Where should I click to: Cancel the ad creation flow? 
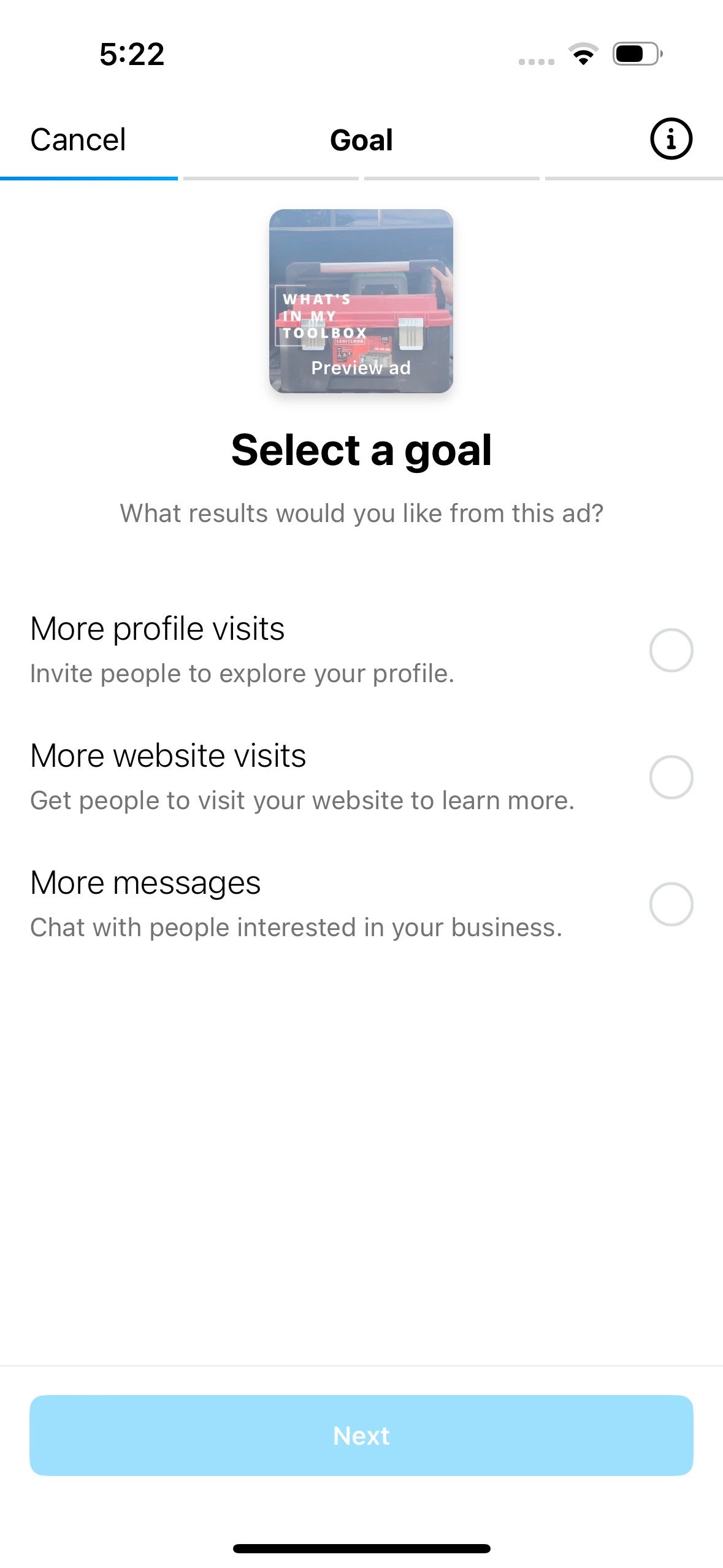pos(80,139)
